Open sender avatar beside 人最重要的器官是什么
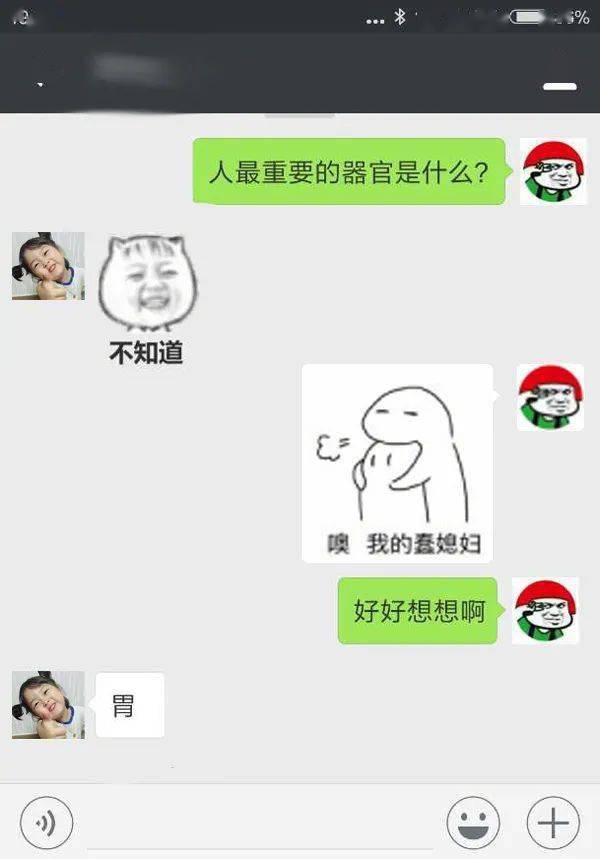 pyautogui.click(x=552, y=171)
